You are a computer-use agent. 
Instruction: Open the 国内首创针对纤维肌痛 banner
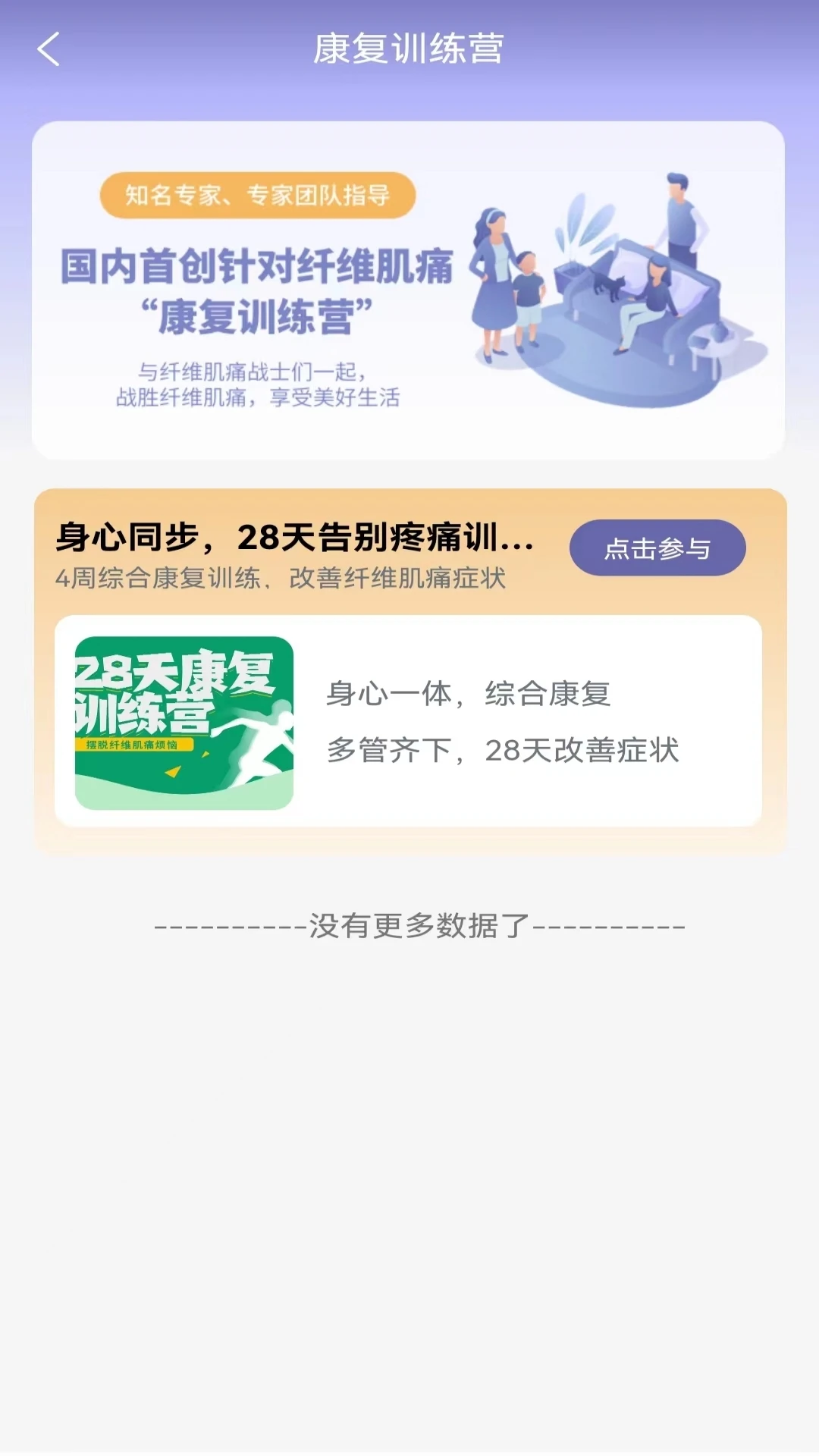[408, 290]
